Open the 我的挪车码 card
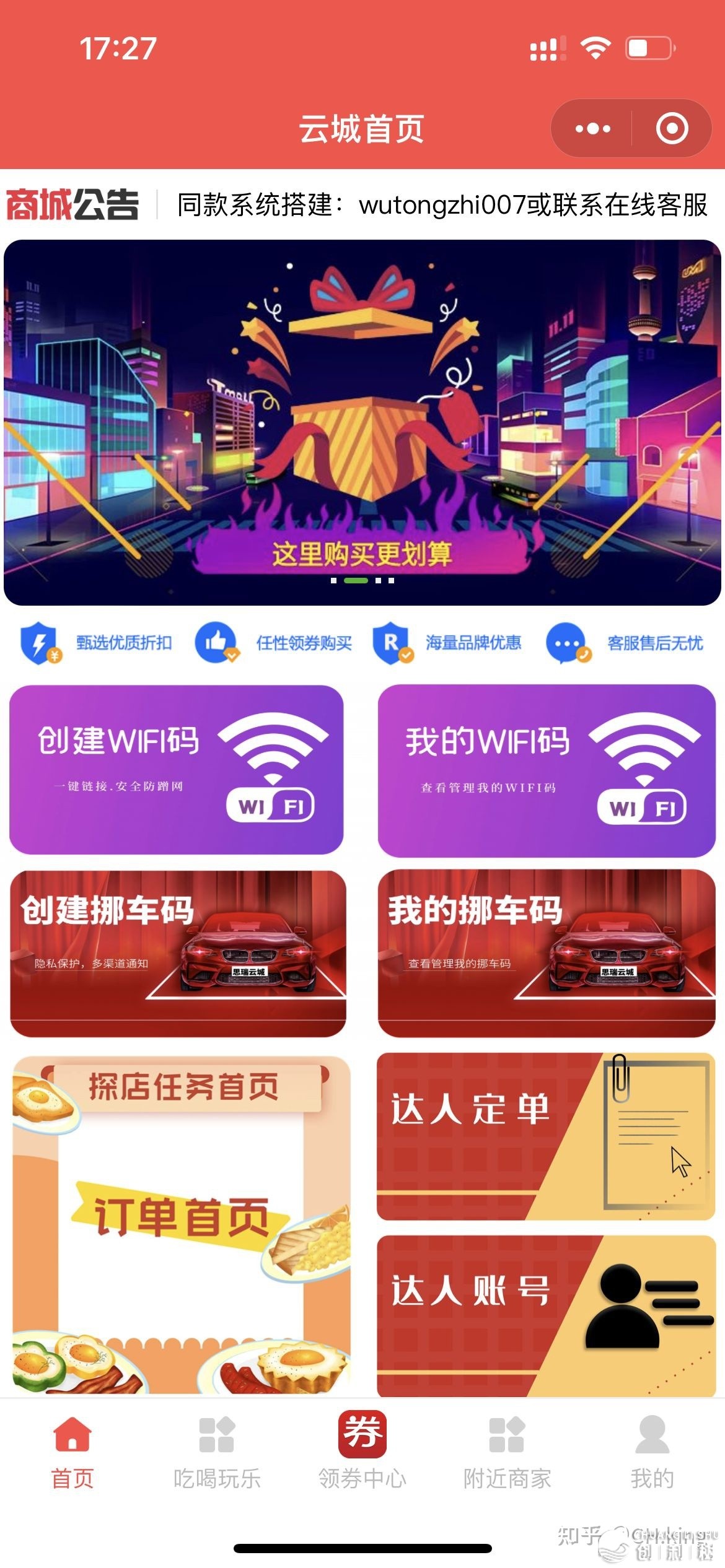The image size is (725, 1568). [x=547, y=954]
